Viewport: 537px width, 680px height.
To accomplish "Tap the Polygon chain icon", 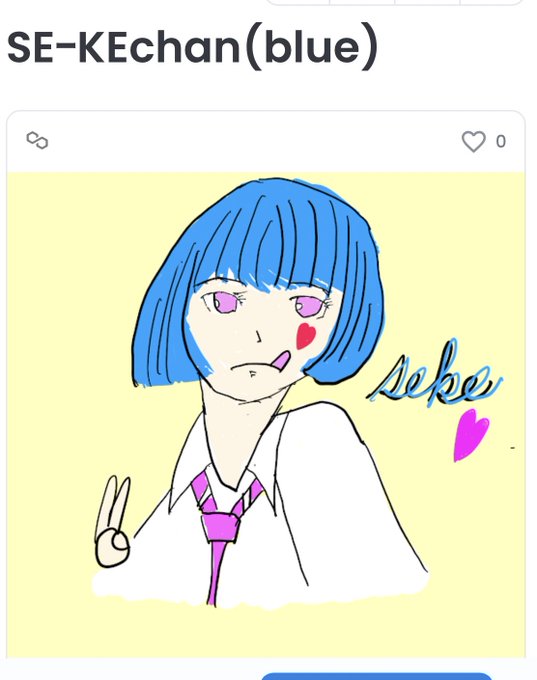I will pyautogui.click(x=37, y=141).
